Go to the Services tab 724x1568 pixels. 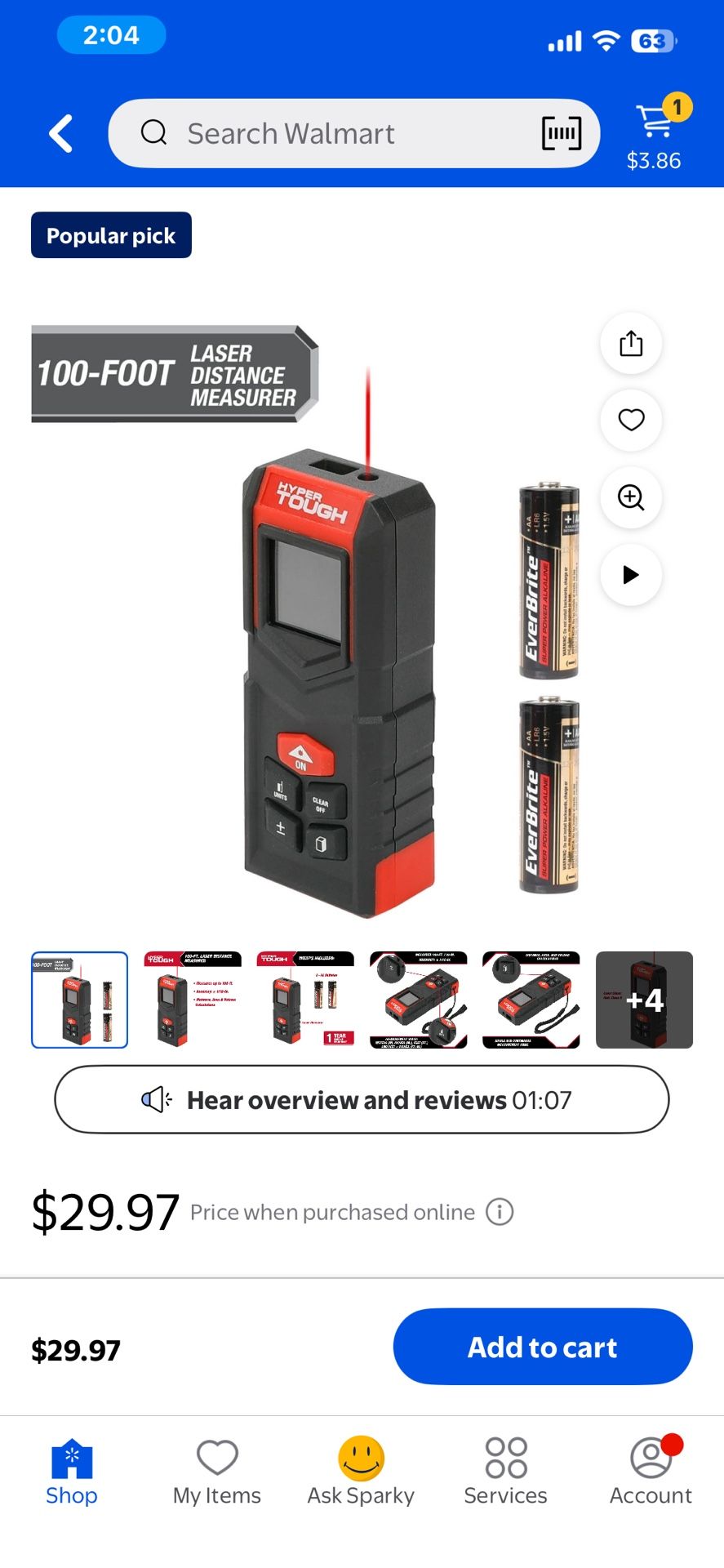[x=506, y=1472]
